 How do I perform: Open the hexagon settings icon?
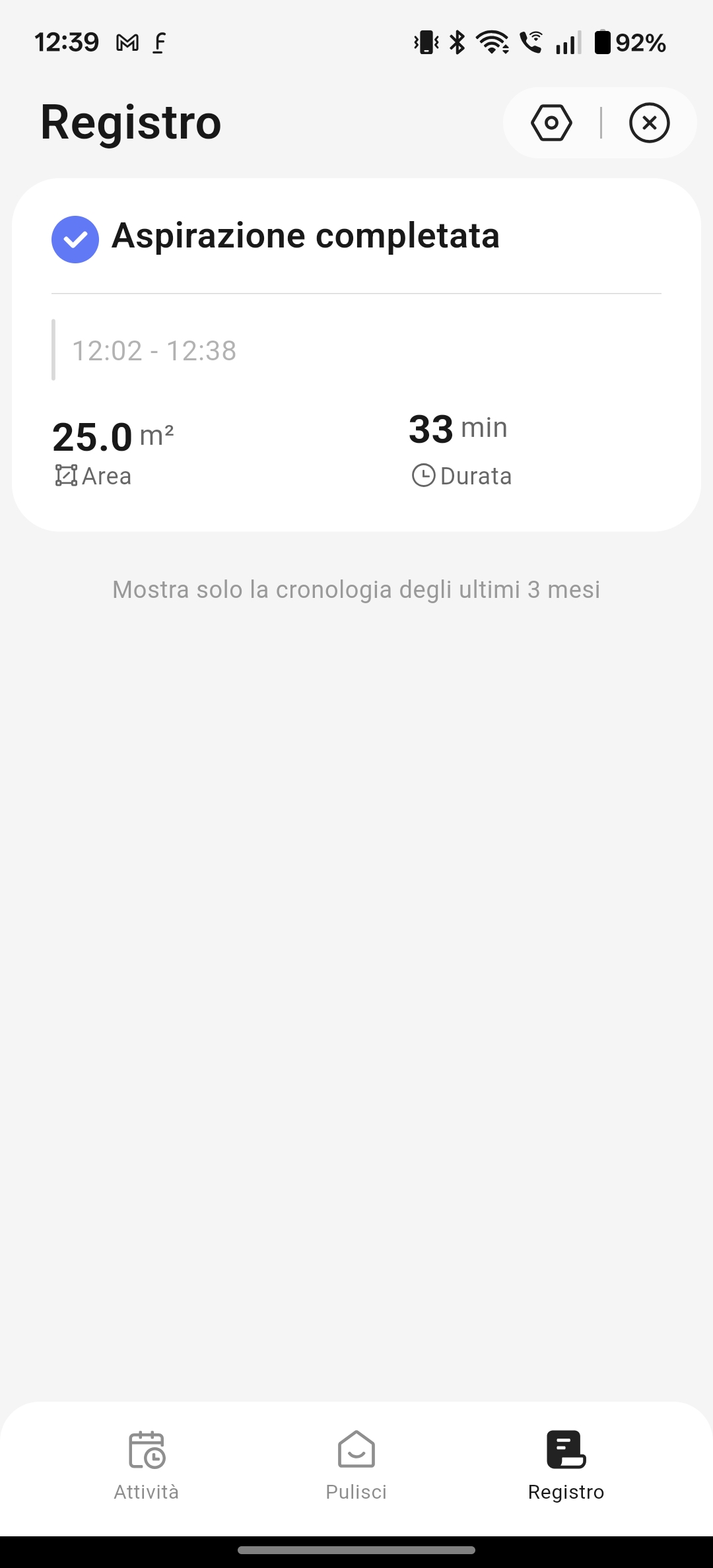pyautogui.click(x=551, y=123)
